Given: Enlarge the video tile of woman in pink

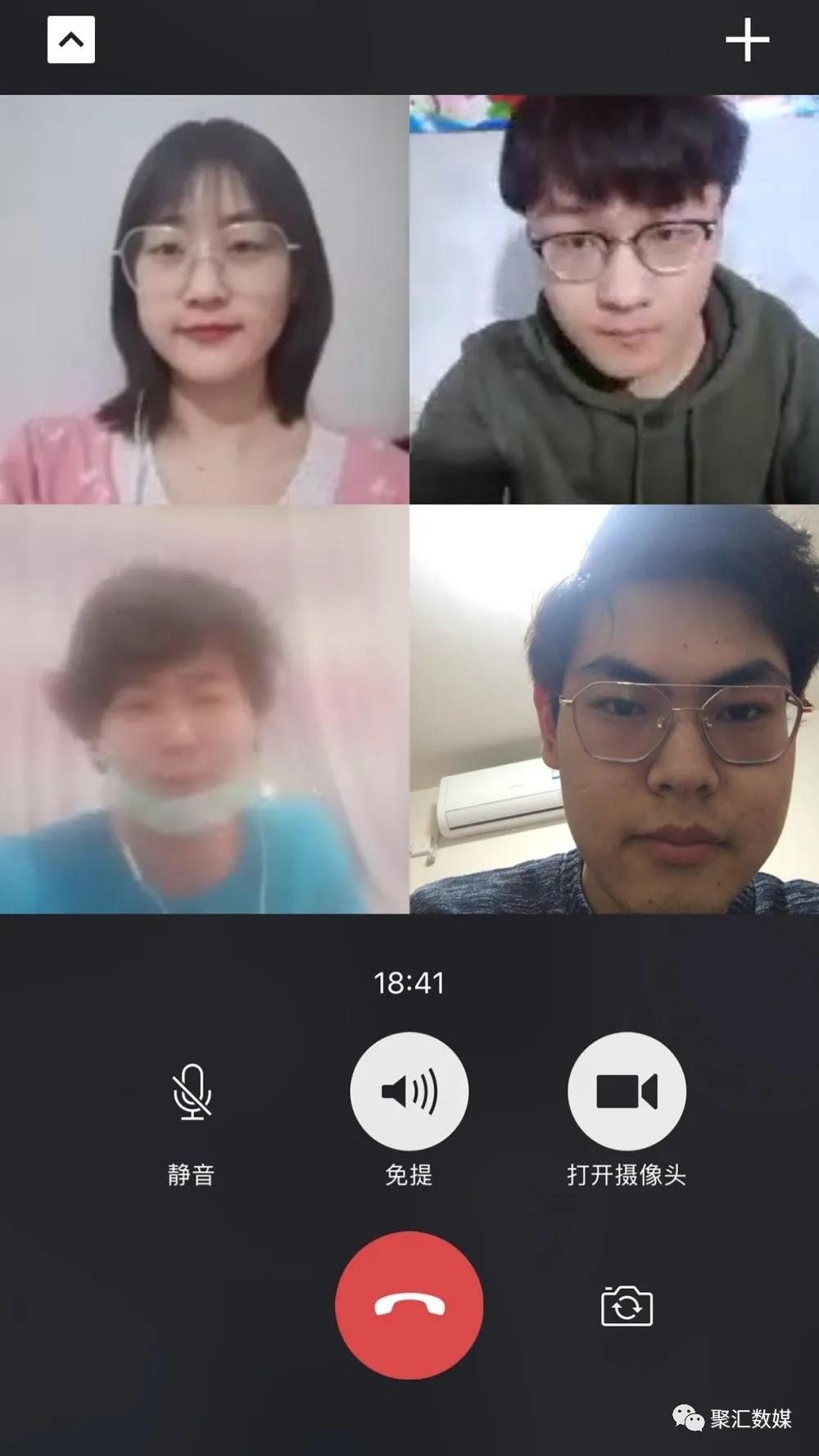Looking at the screenshot, I should [x=204, y=299].
